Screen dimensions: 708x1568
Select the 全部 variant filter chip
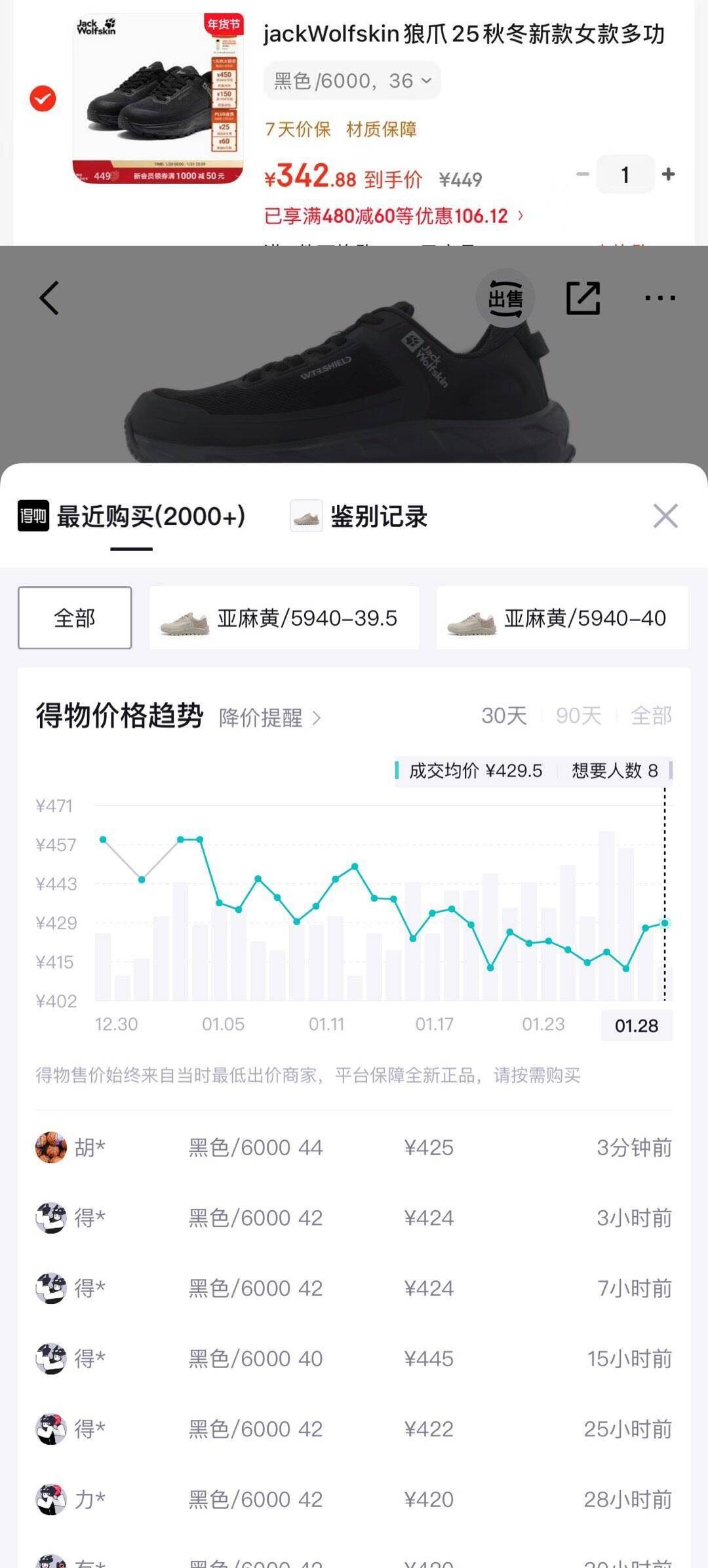75,618
